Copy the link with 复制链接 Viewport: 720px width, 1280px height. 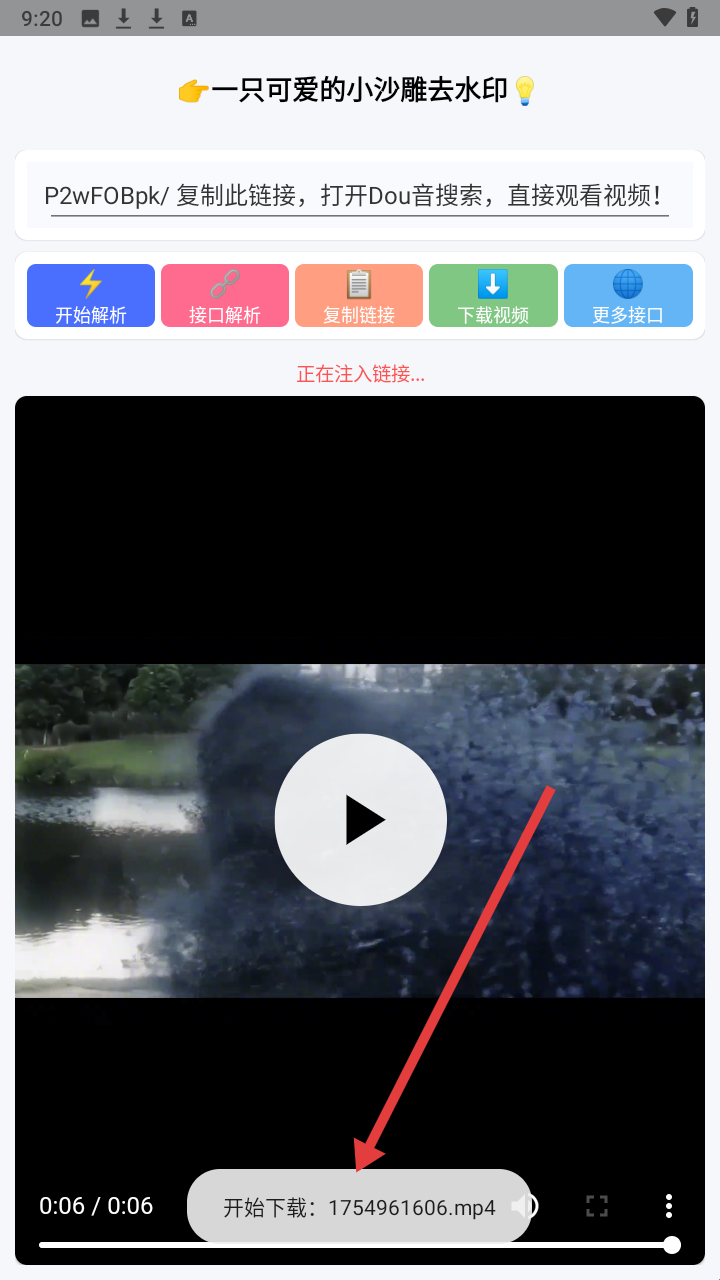pos(359,296)
